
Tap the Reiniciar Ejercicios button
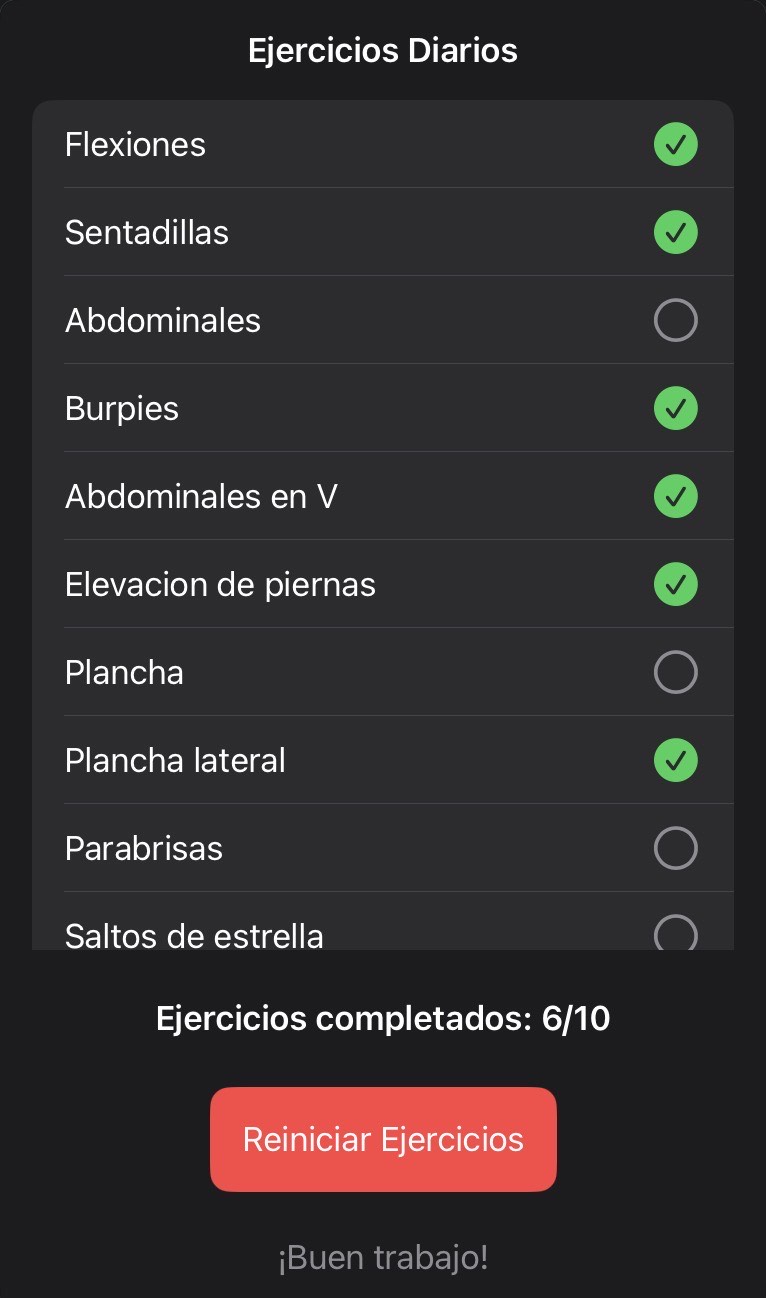pos(383,1139)
